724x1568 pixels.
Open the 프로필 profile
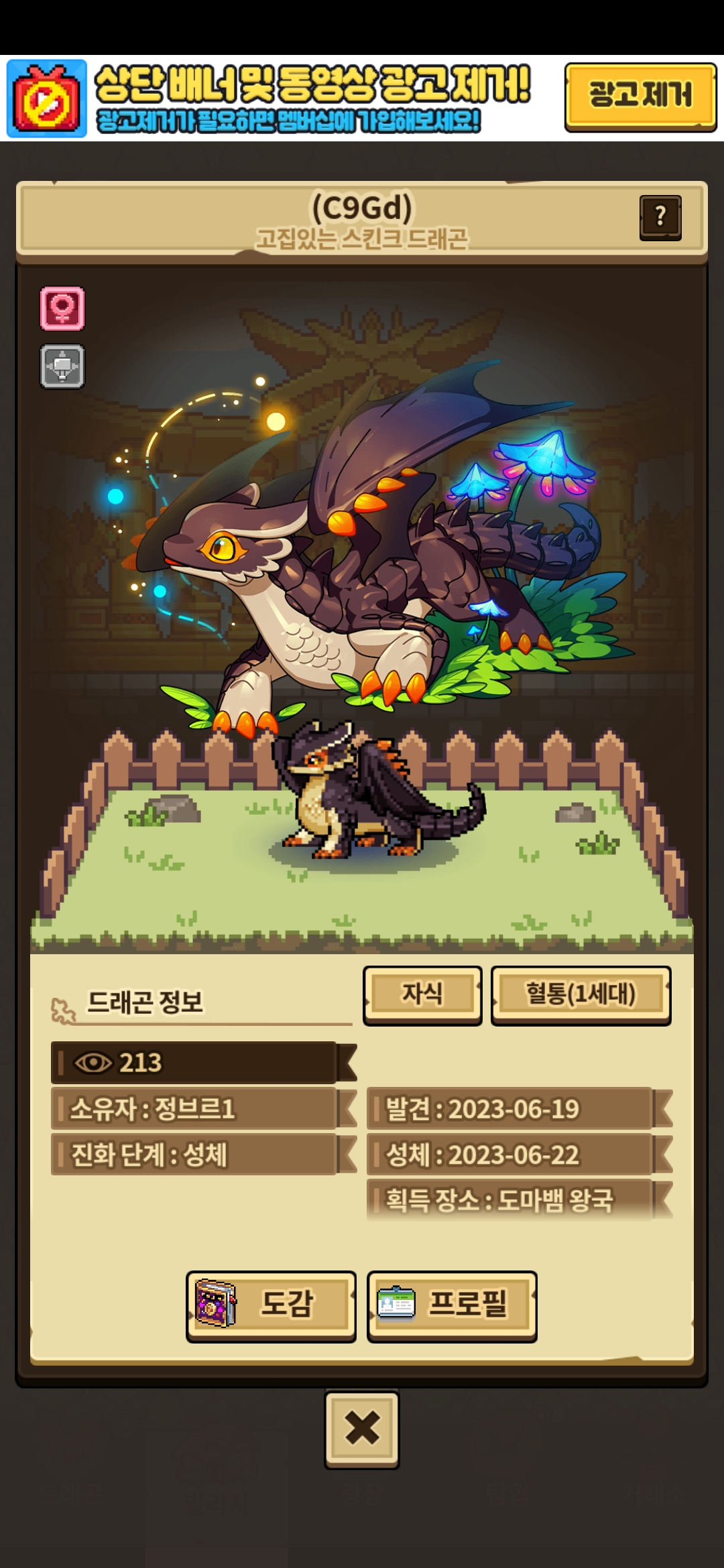tap(452, 1306)
